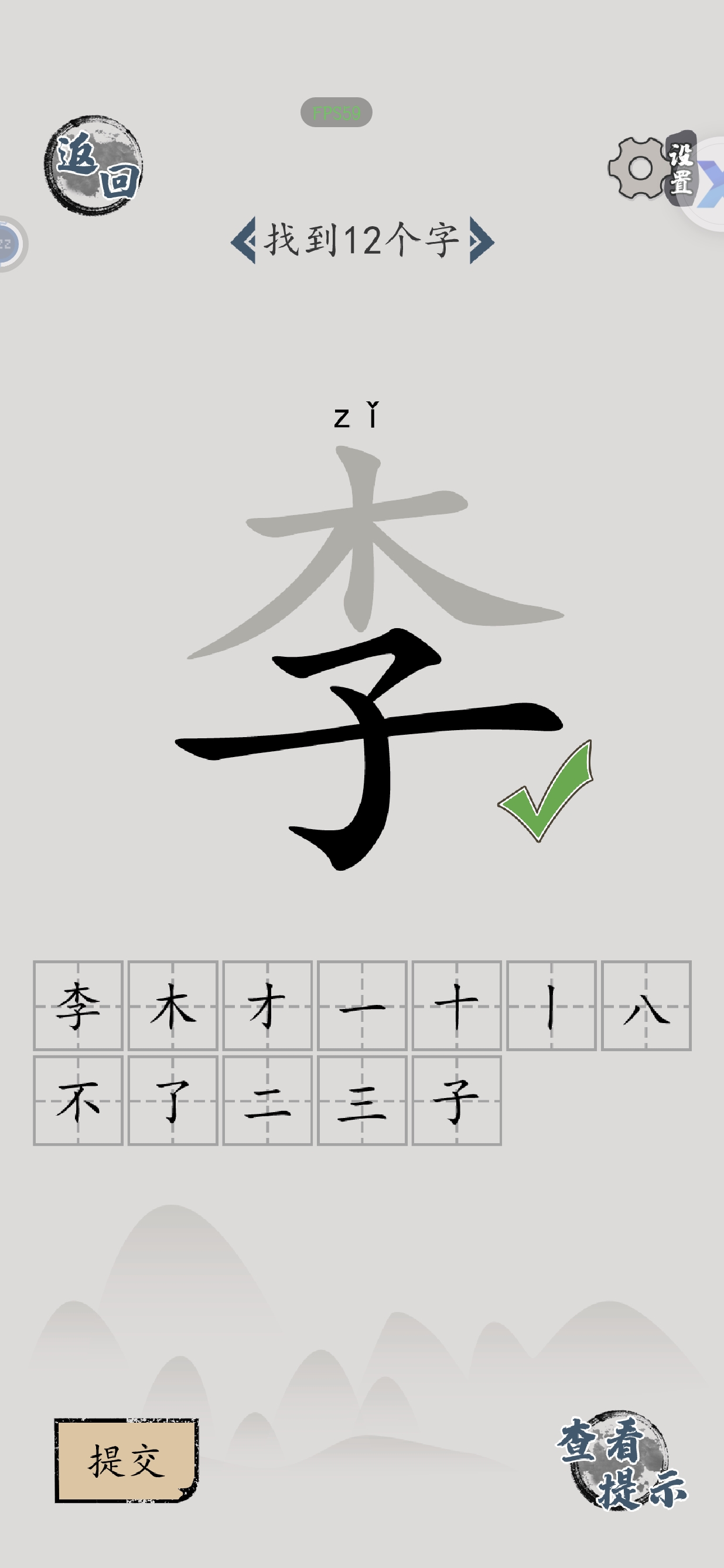Select the found character 不 tile
The image size is (724, 1568).
pyautogui.click(x=78, y=1100)
